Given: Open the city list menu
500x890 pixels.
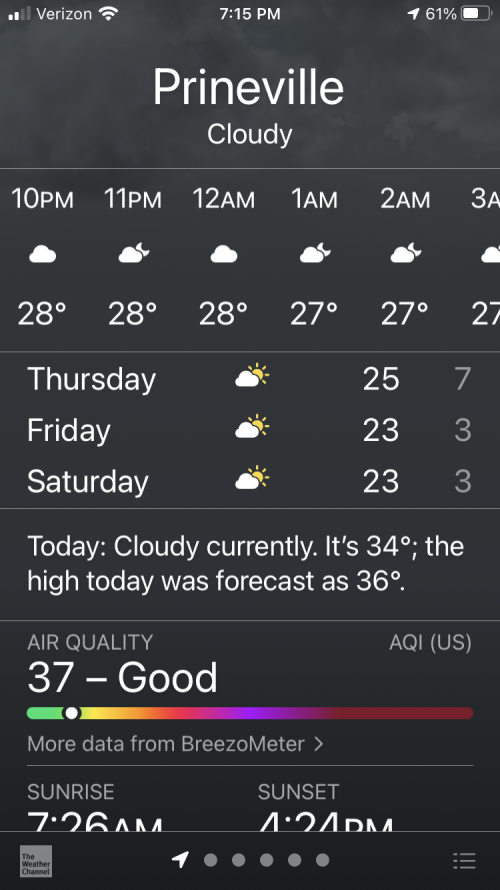Looking at the screenshot, I should [x=464, y=860].
